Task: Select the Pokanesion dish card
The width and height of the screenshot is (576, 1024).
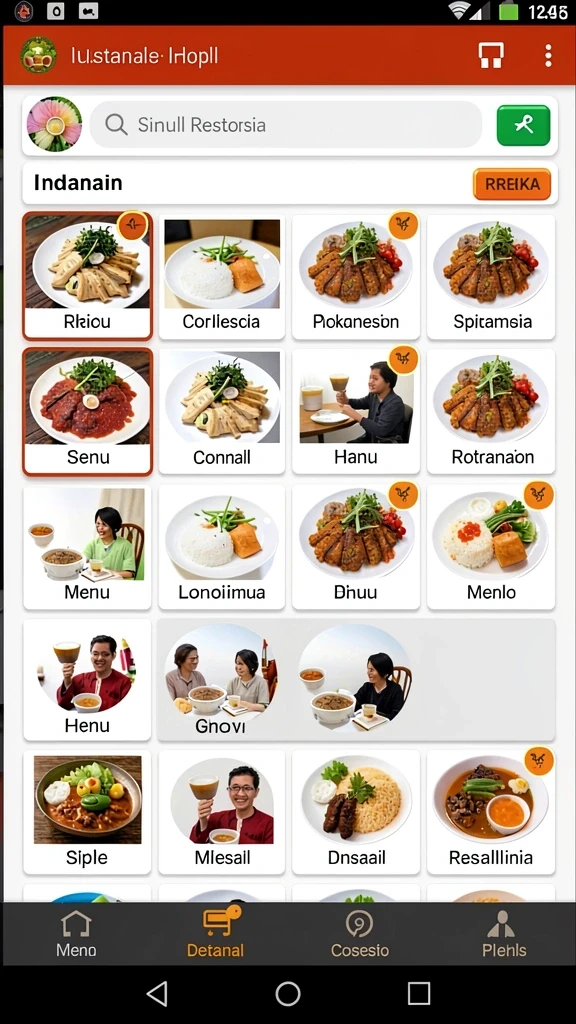Action: [x=356, y=277]
